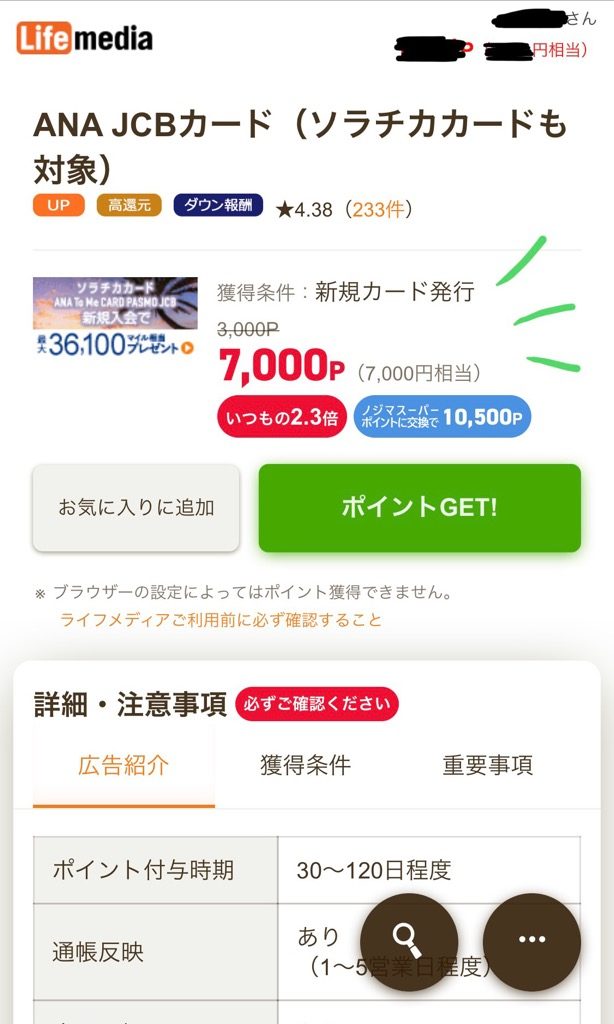This screenshot has height=1024, width=614.
Task: Open the floating search magnifier button
Action: [408, 940]
